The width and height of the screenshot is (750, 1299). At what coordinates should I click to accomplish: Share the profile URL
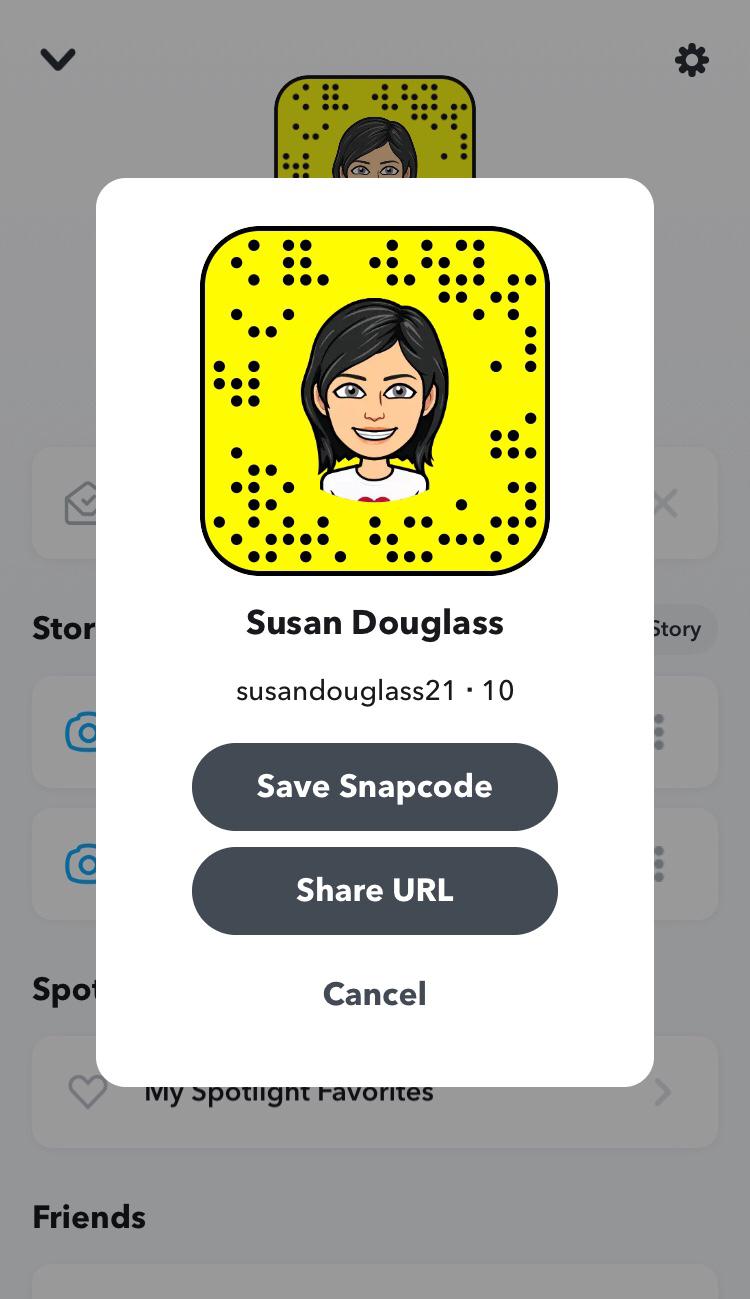pos(374,890)
